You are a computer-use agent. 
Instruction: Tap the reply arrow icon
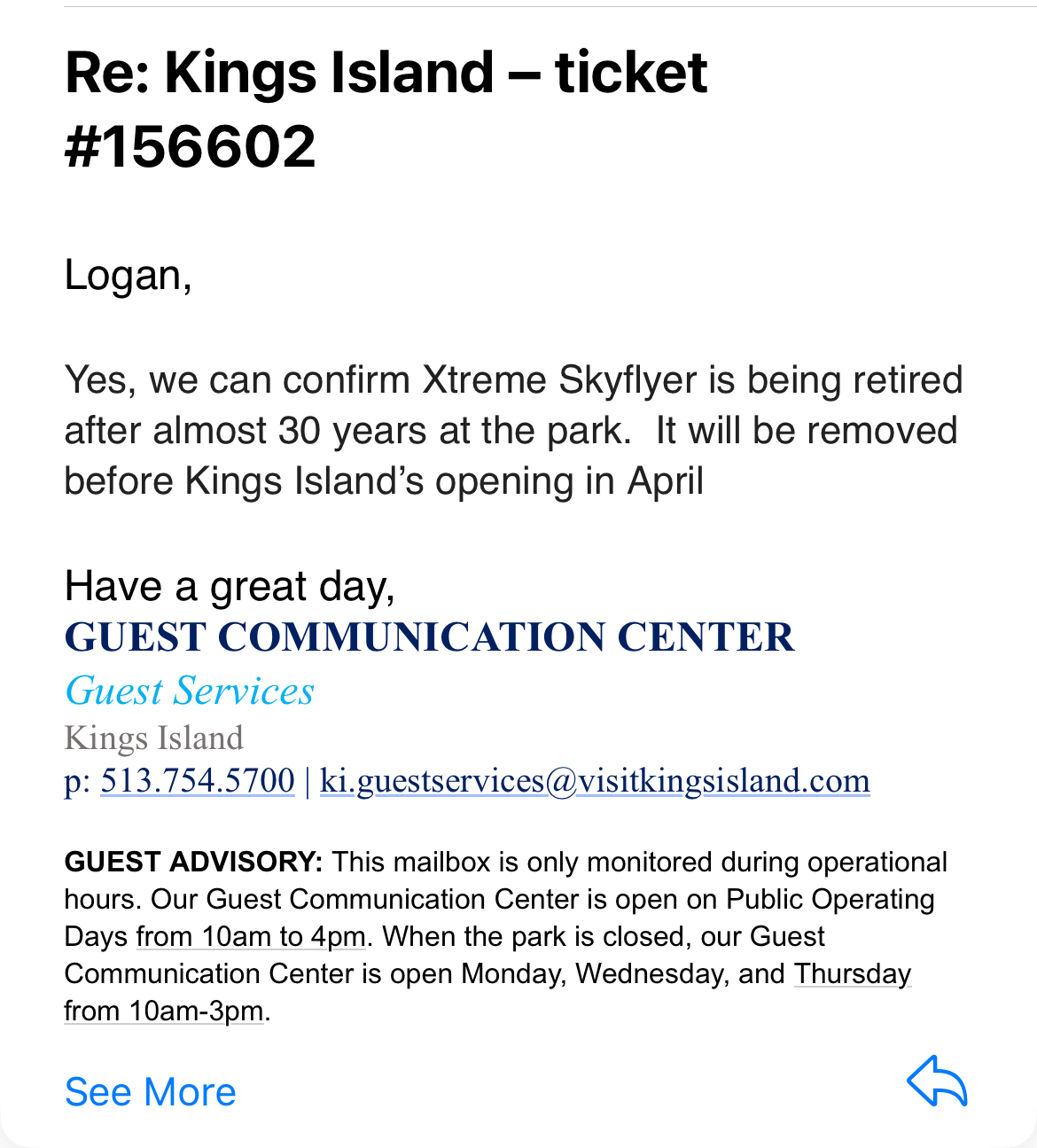tap(937, 1082)
